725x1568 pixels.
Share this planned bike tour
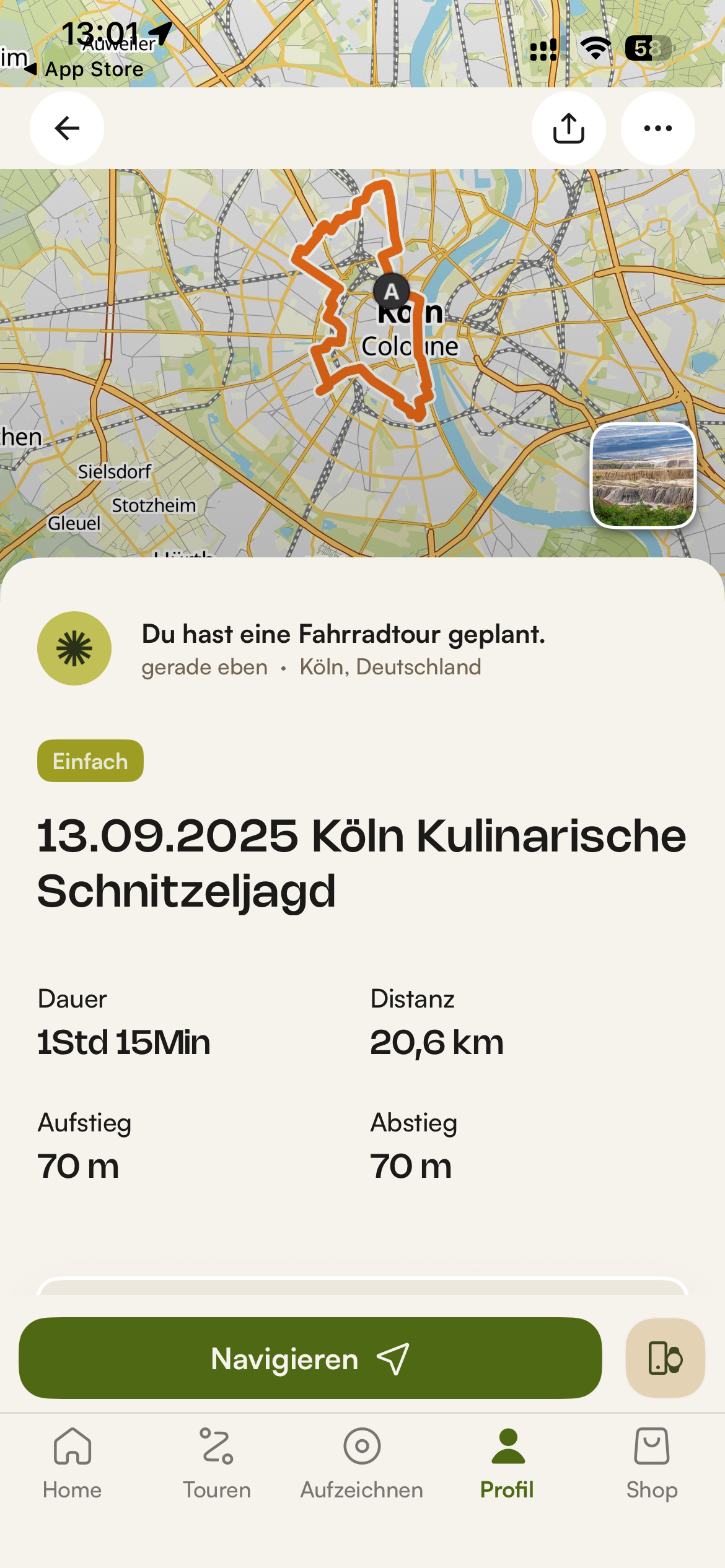point(568,128)
